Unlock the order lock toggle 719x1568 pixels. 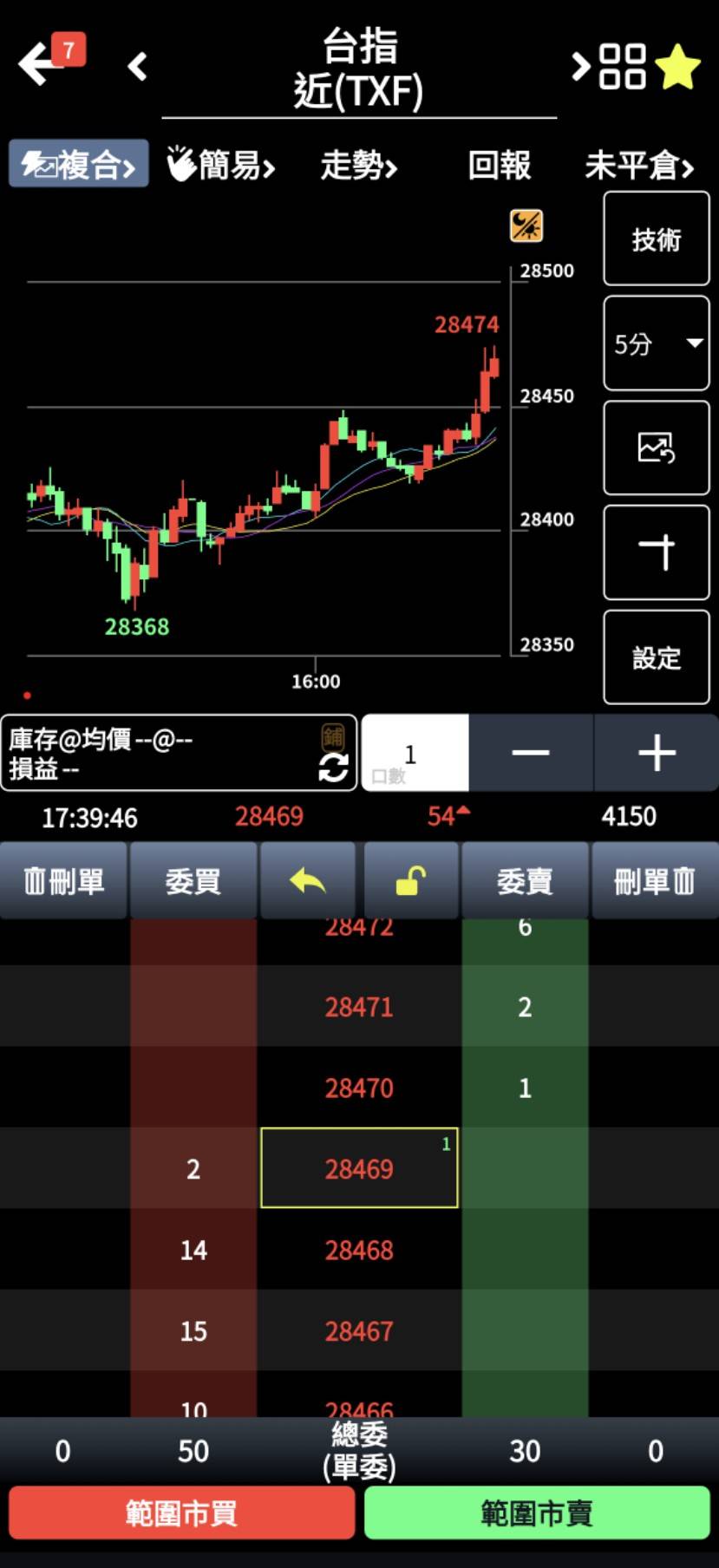411,880
